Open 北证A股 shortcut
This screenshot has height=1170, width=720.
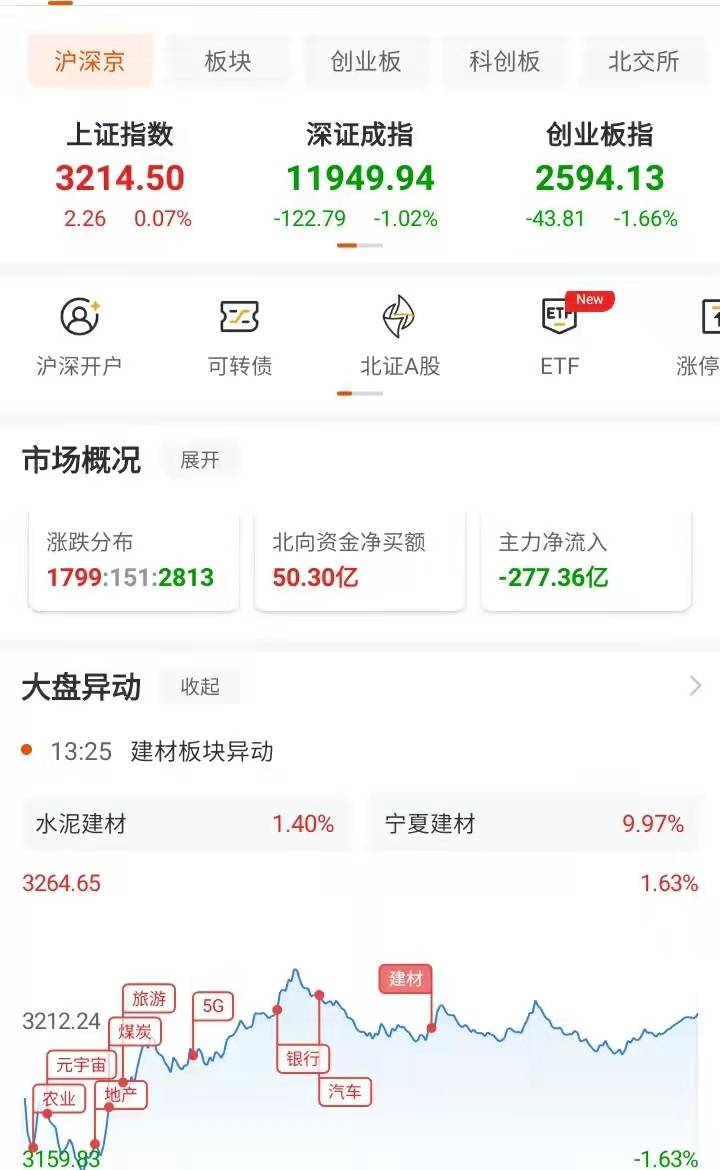(x=400, y=337)
